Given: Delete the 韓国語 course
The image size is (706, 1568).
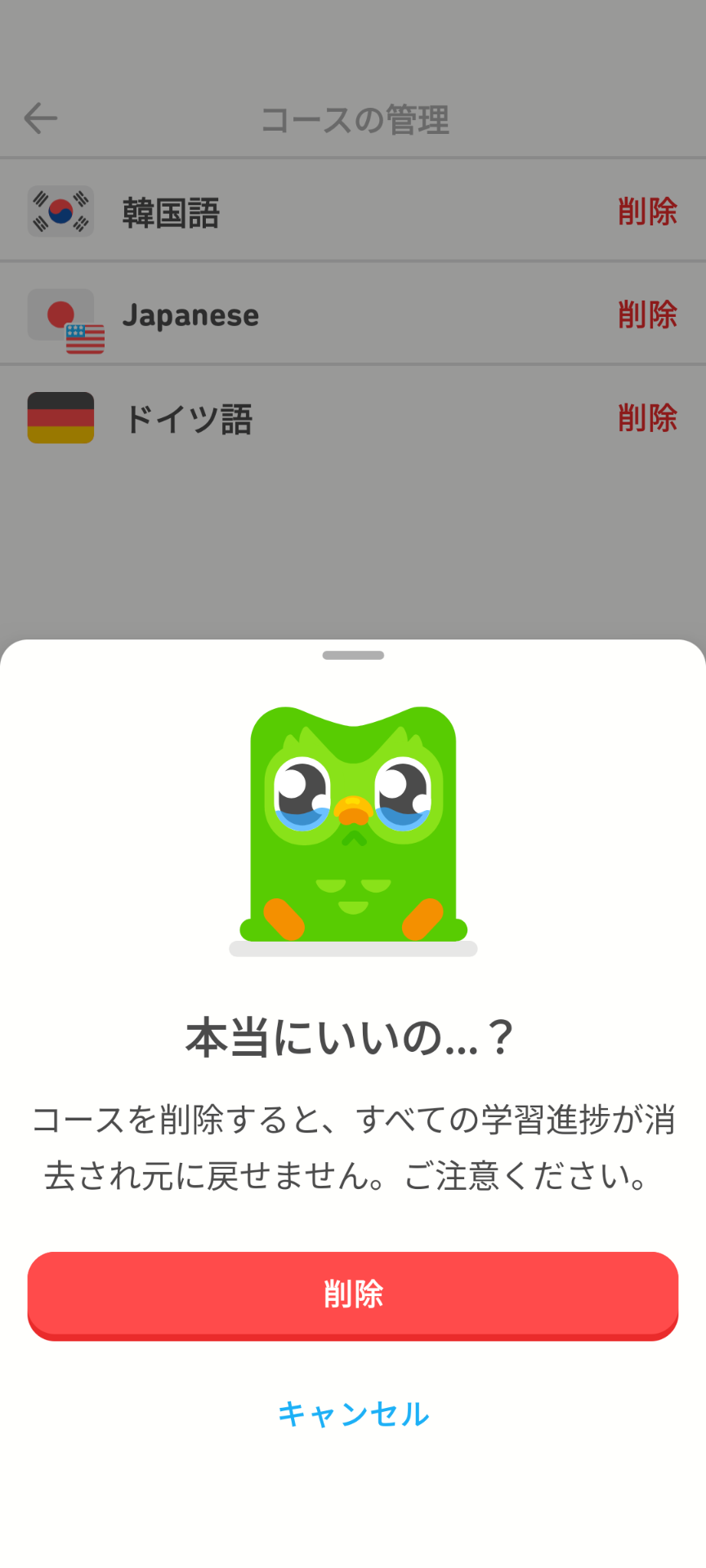Looking at the screenshot, I should tap(647, 212).
